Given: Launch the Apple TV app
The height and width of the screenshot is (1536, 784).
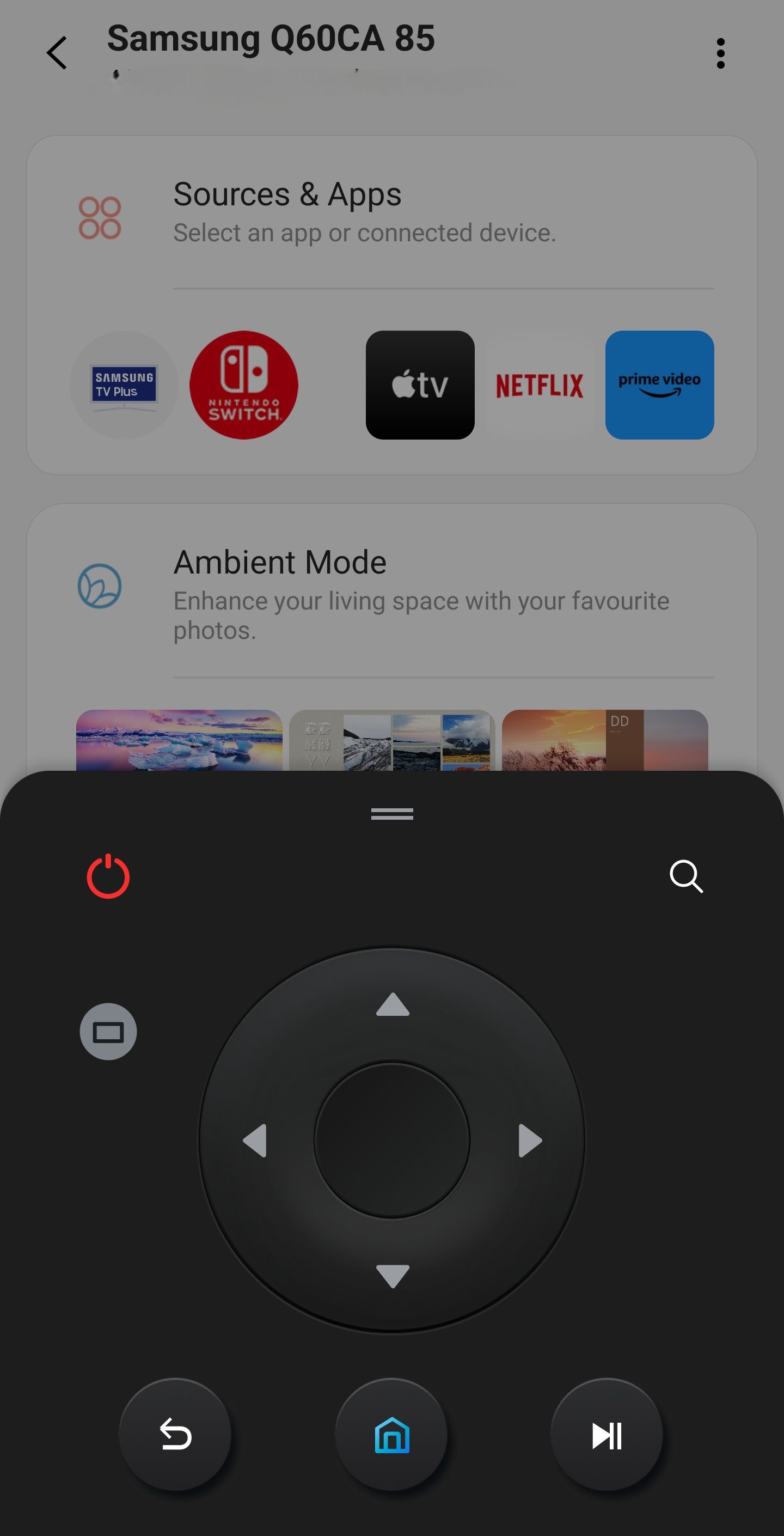Looking at the screenshot, I should 420,385.
